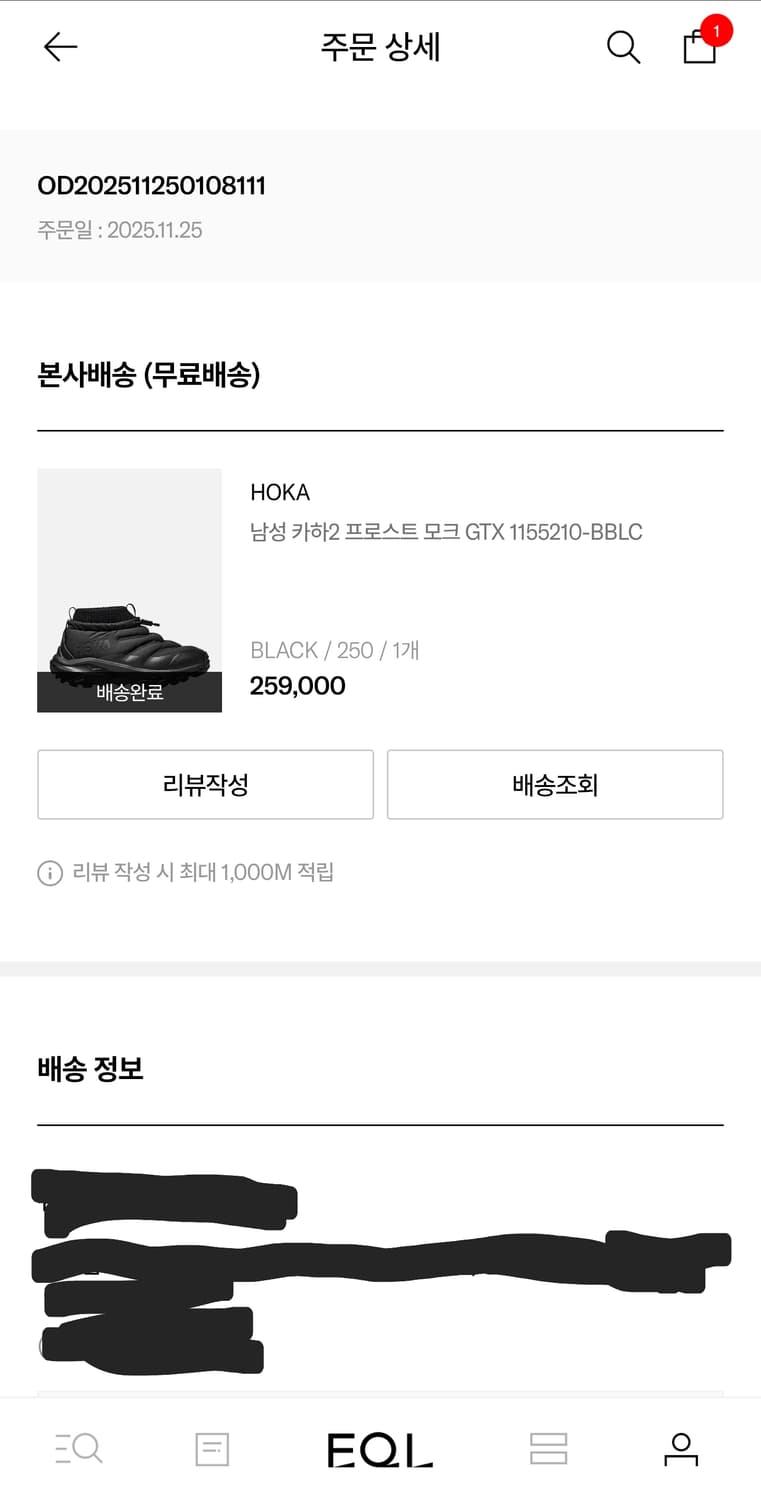Tap the EQL logo in bottom navigation

(380, 1448)
